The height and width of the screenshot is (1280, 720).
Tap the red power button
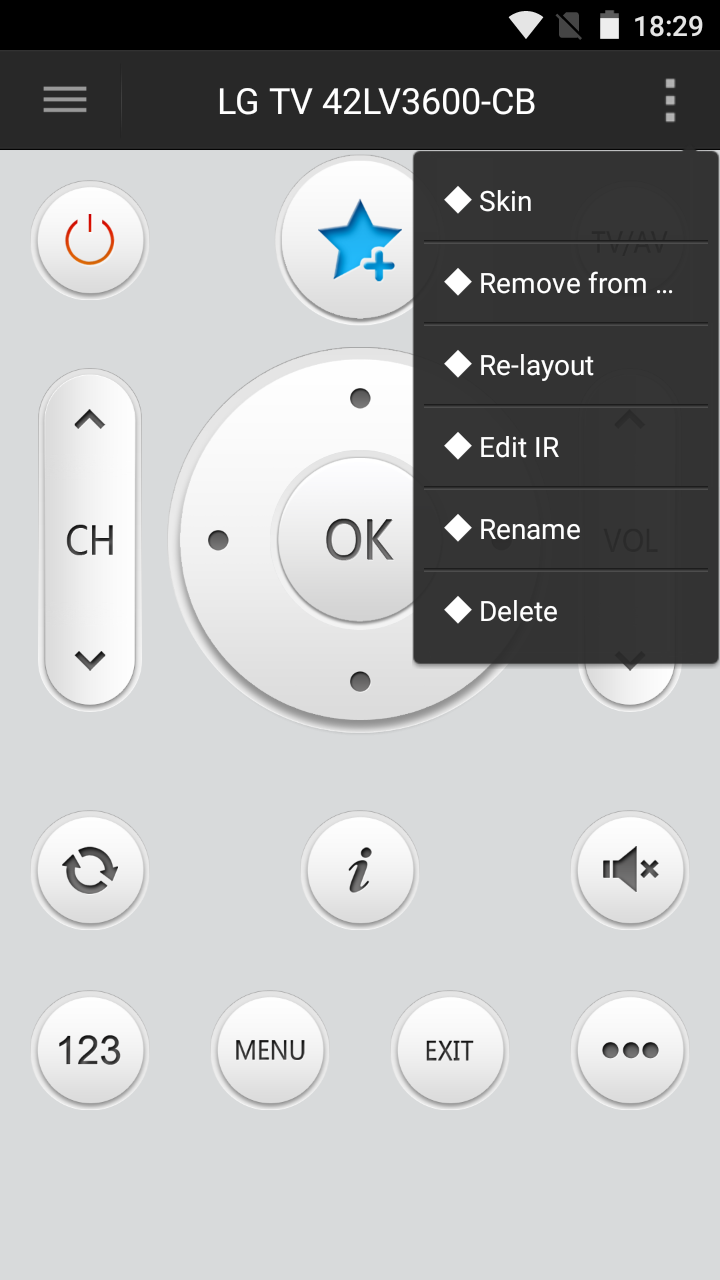click(x=90, y=240)
